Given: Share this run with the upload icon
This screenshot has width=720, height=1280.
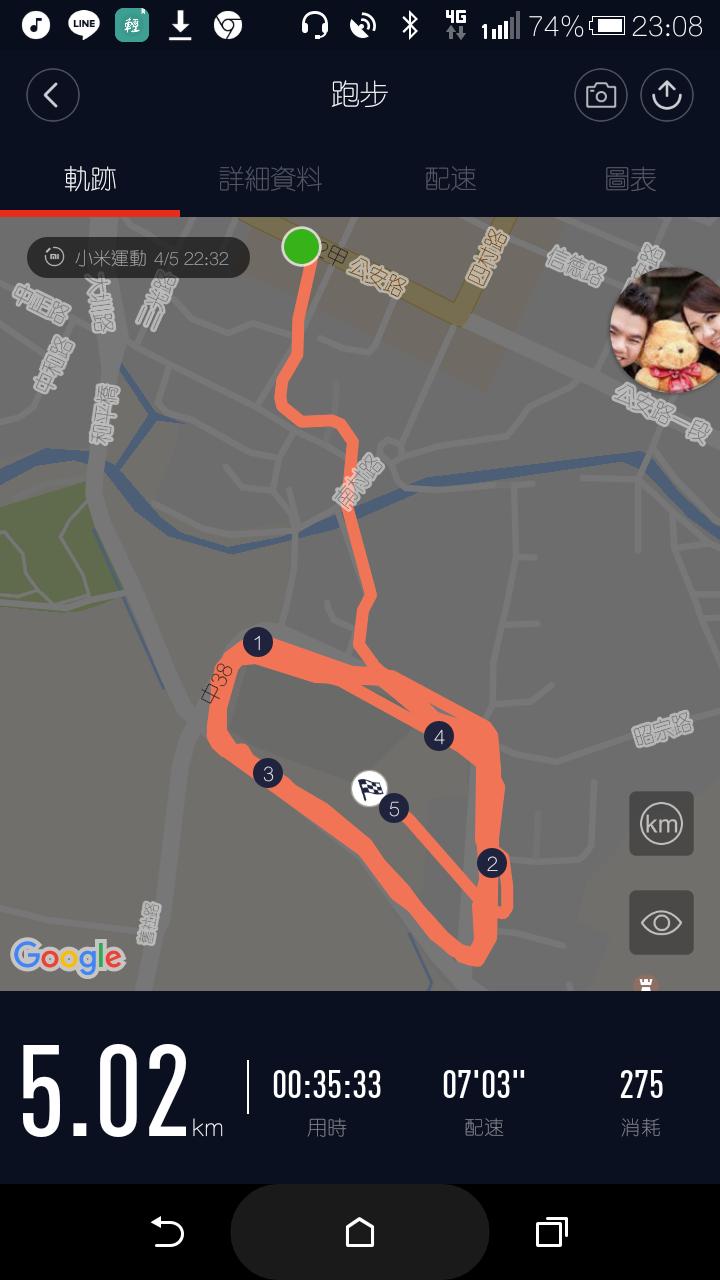Looking at the screenshot, I should coord(667,95).
